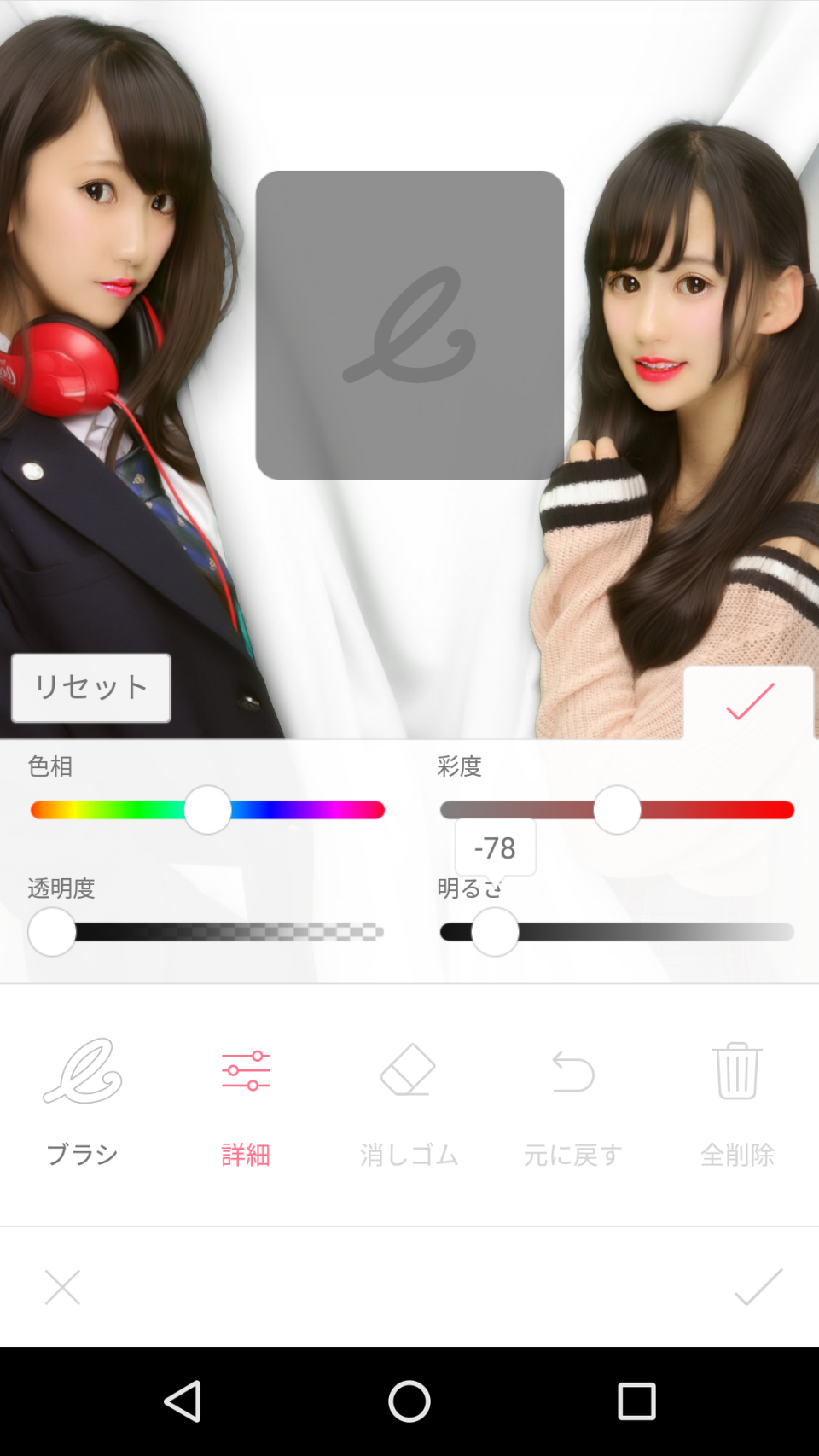The width and height of the screenshot is (819, 1456).
Task: Go to the system home screen
Action: coord(409,1401)
